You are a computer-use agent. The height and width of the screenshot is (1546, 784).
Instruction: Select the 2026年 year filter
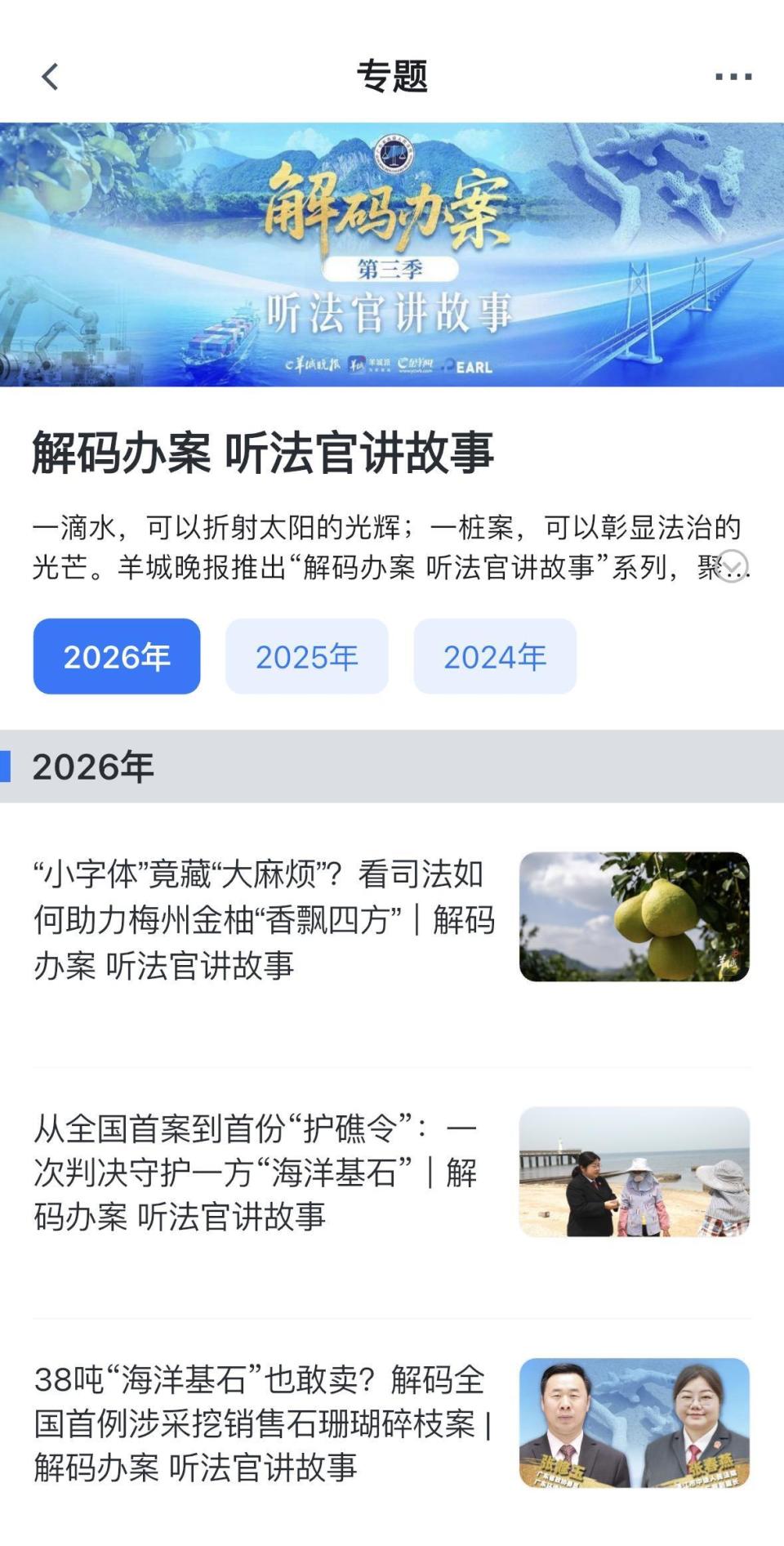coord(116,655)
